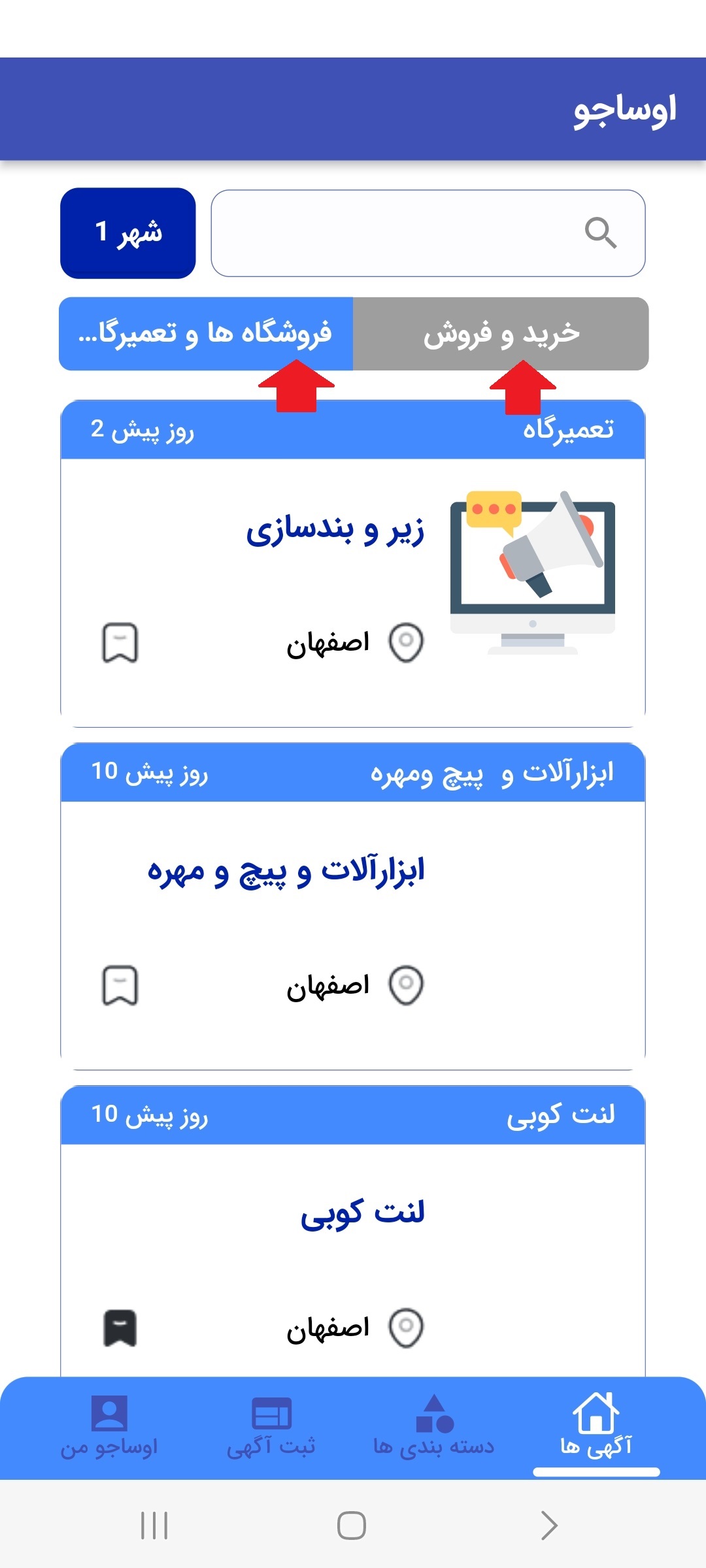Screen dimensions: 706x1568
Task: Toggle the bookmark on زیر و بندسازی ad
Action: [x=120, y=642]
